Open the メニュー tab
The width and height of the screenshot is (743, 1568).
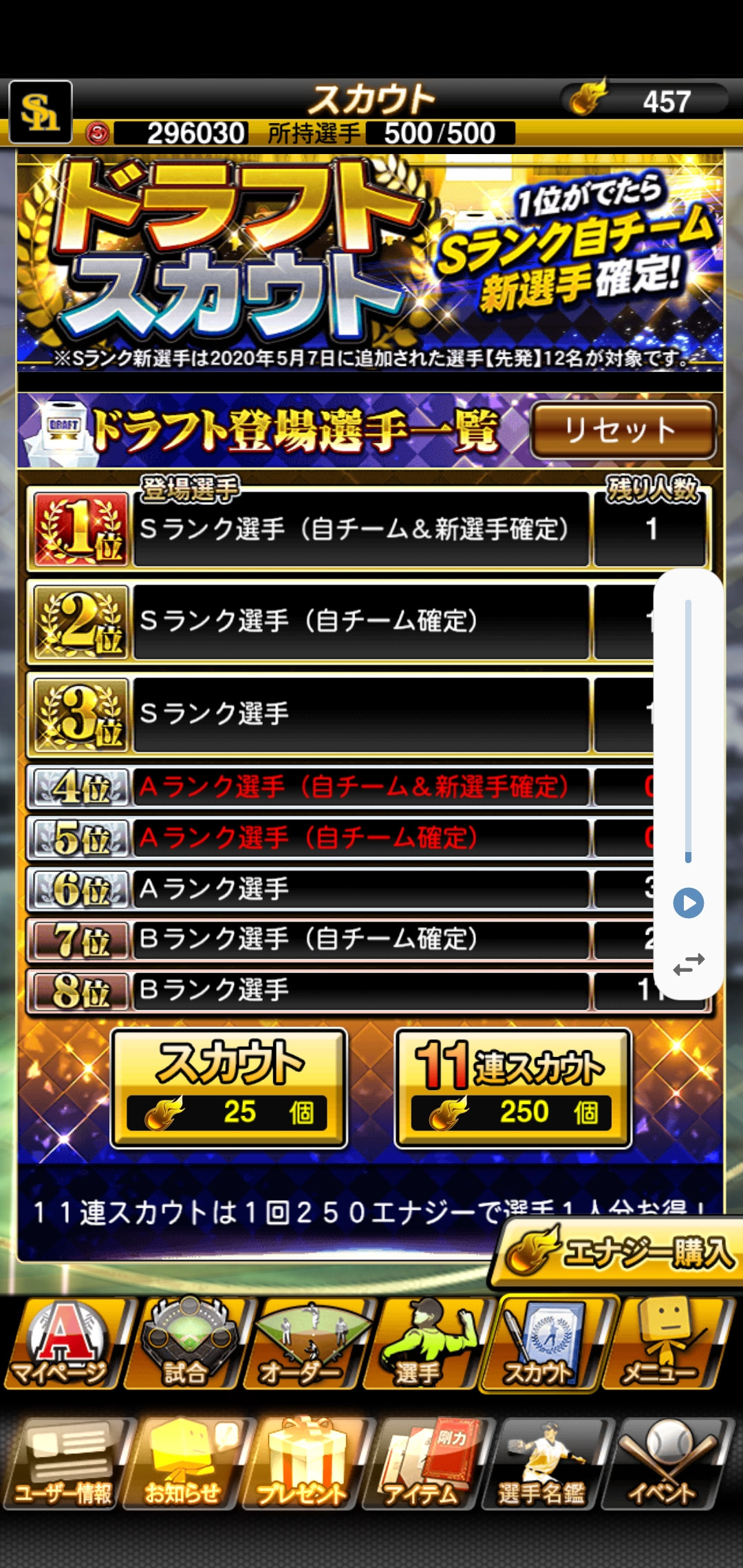tap(665, 1343)
